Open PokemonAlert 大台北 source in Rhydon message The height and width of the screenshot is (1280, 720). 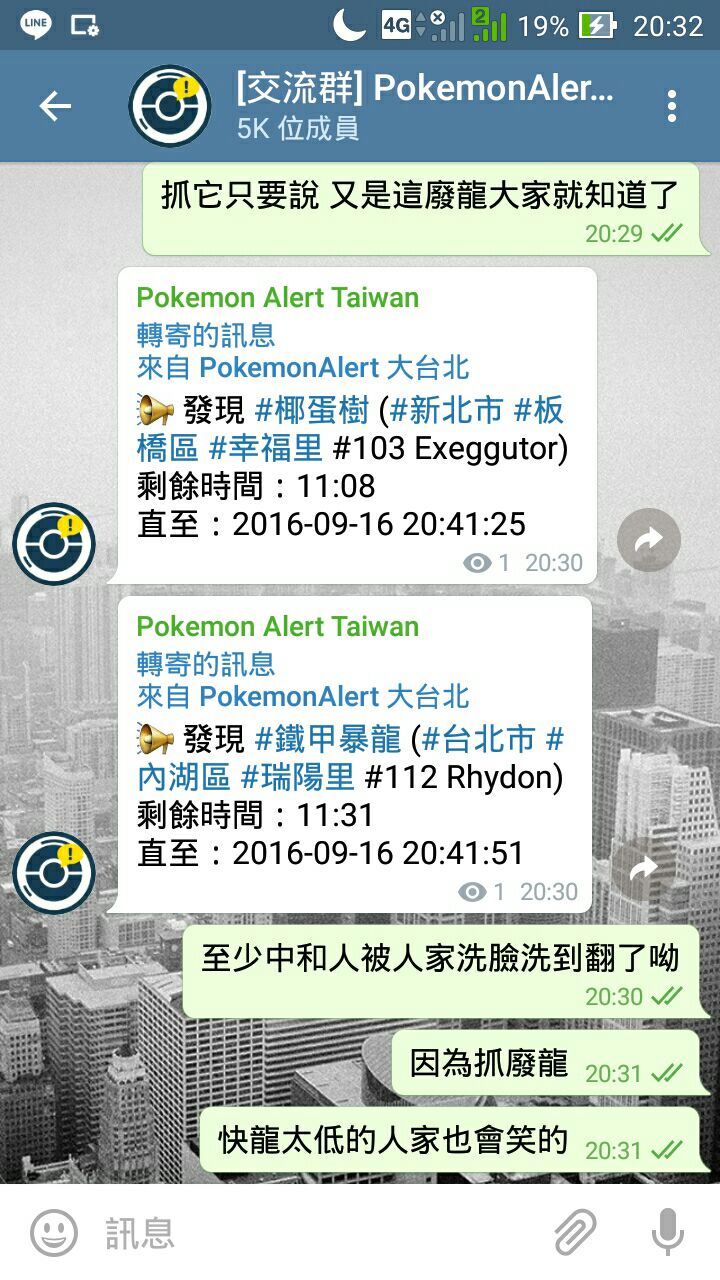[335, 696]
